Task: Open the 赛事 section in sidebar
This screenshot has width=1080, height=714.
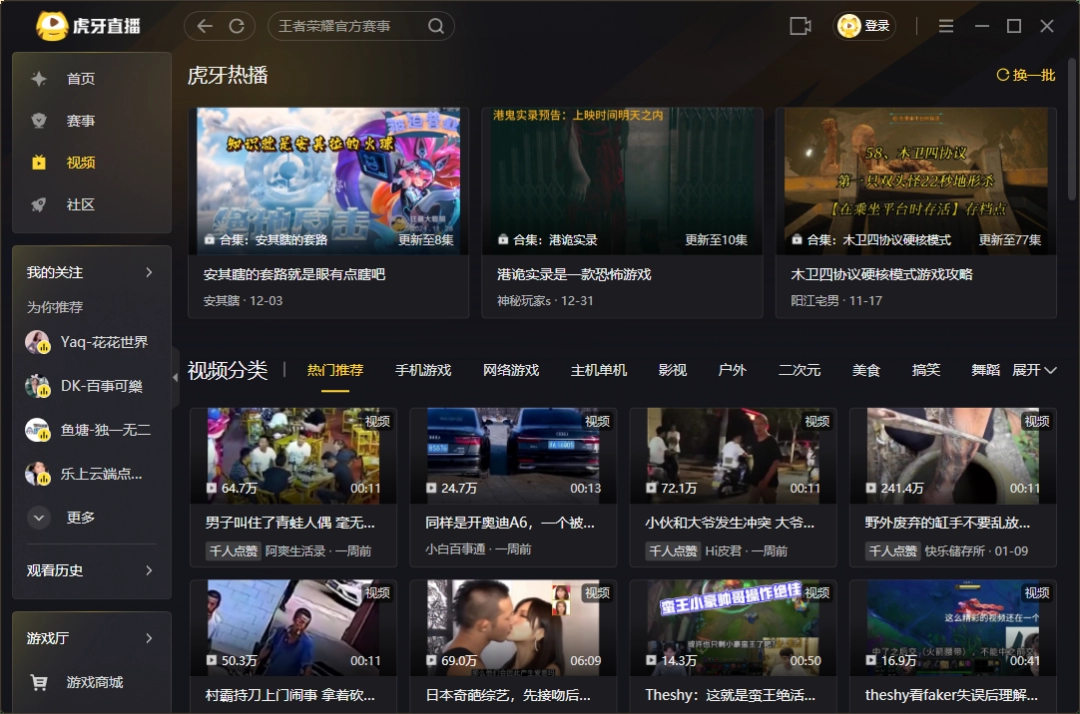Action: [80, 121]
